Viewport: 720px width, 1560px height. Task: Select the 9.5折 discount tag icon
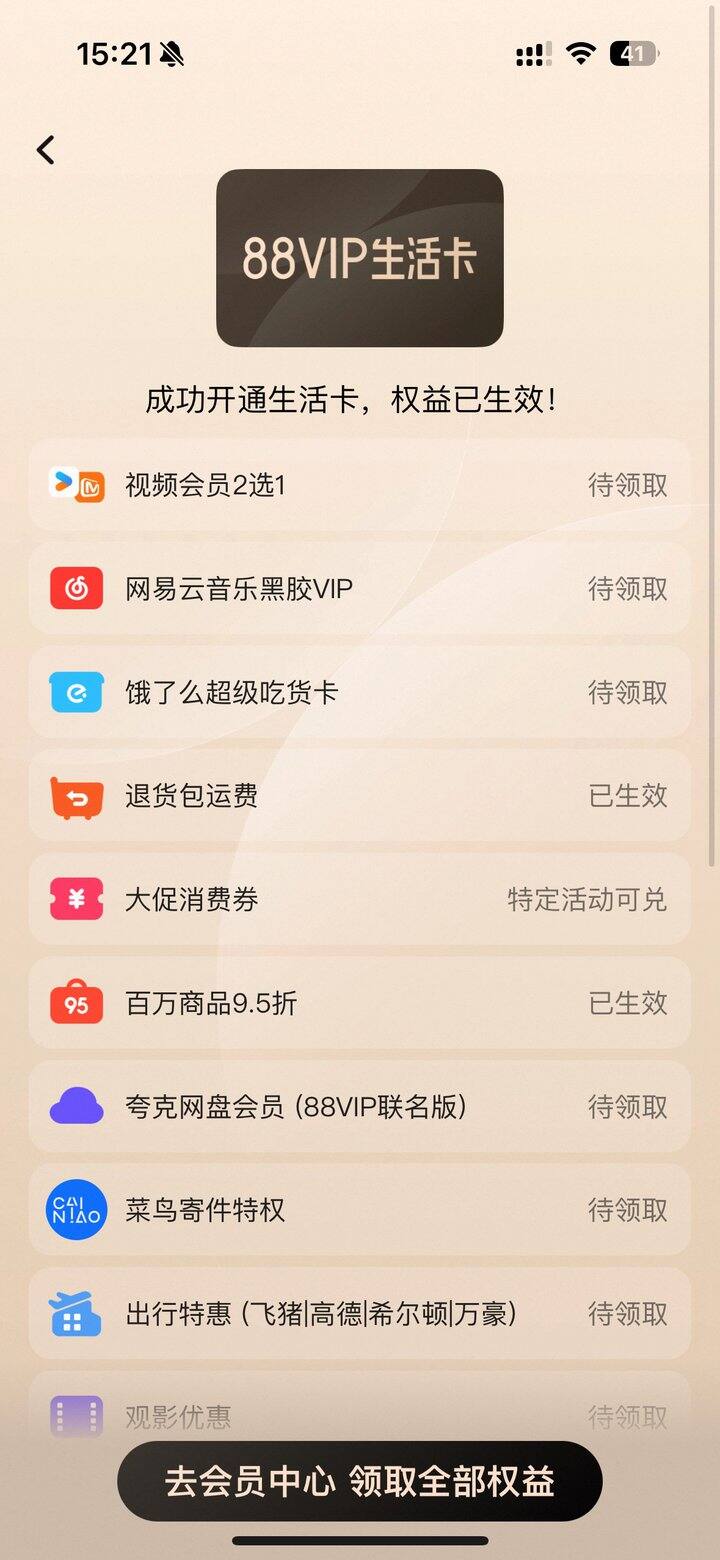coord(74,1003)
